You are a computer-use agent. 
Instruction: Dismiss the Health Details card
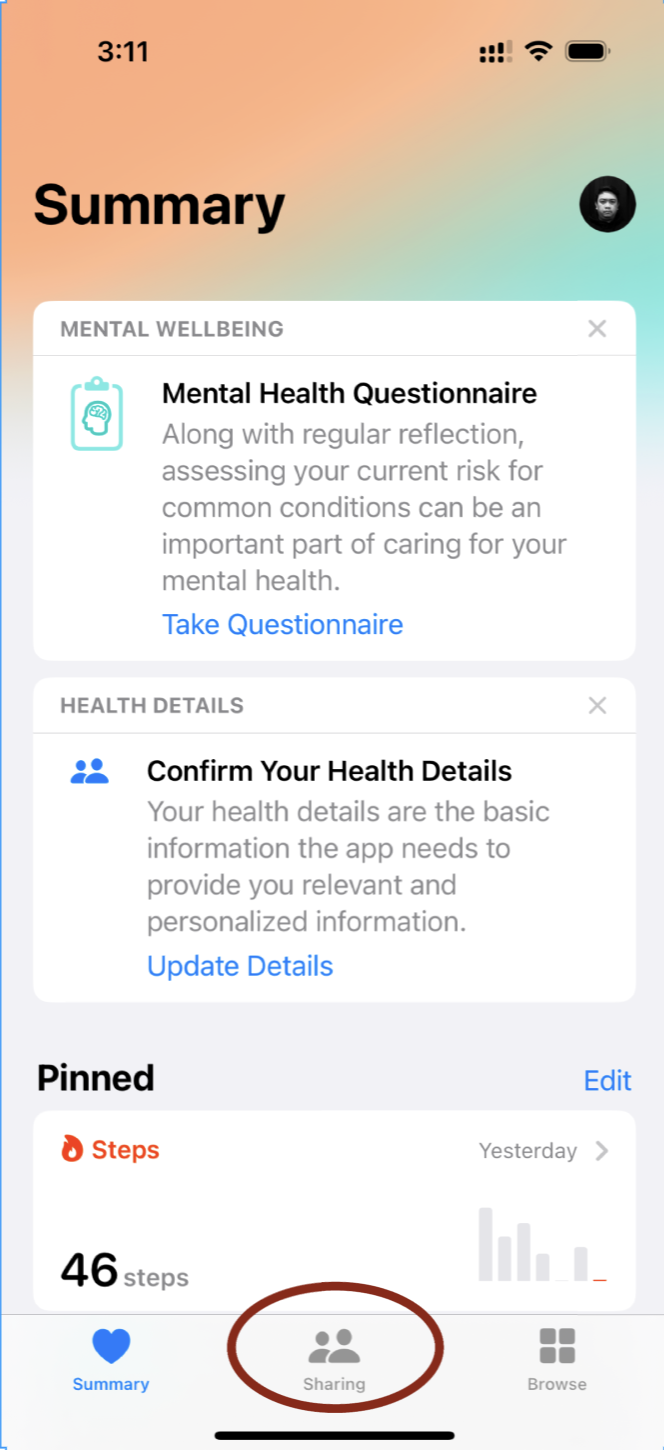tap(597, 705)
